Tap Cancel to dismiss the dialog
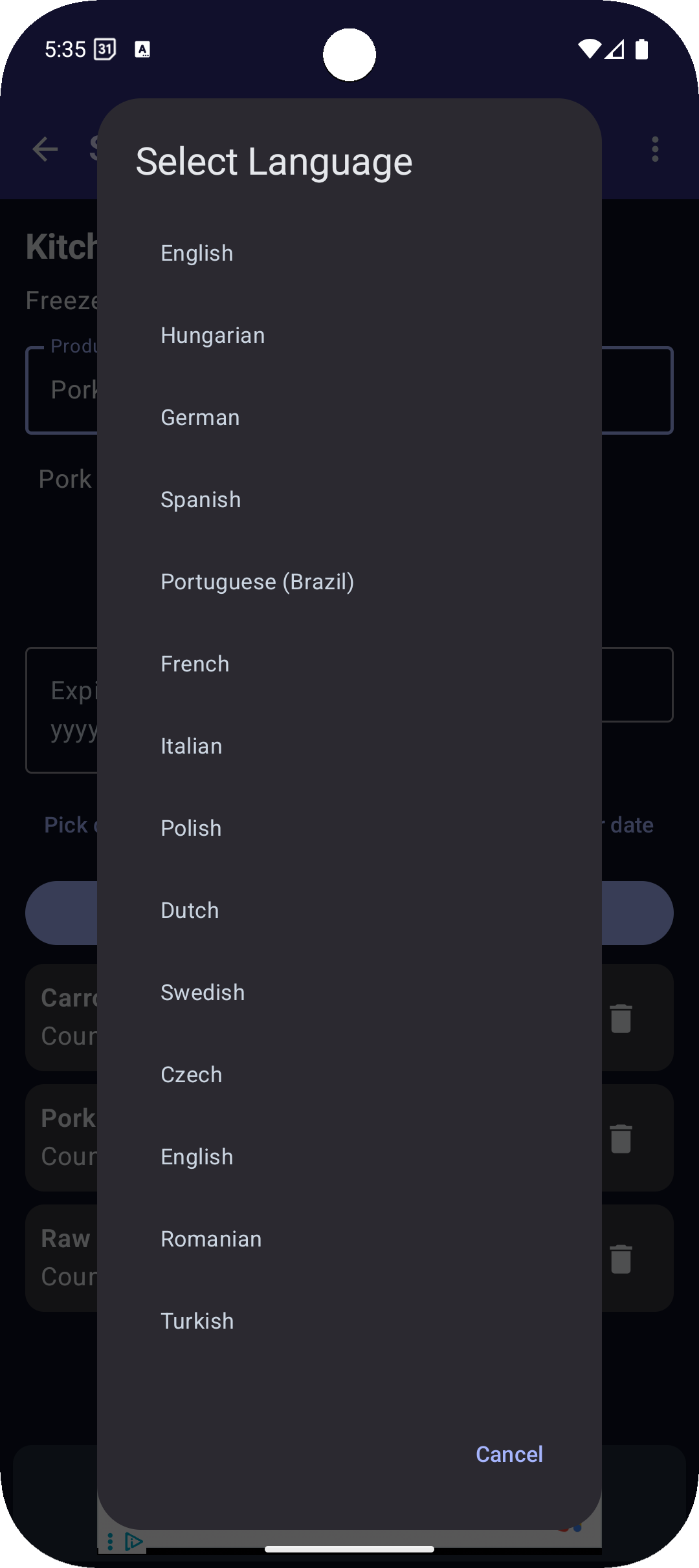The image size is (699, 1568). (509, 1454)
